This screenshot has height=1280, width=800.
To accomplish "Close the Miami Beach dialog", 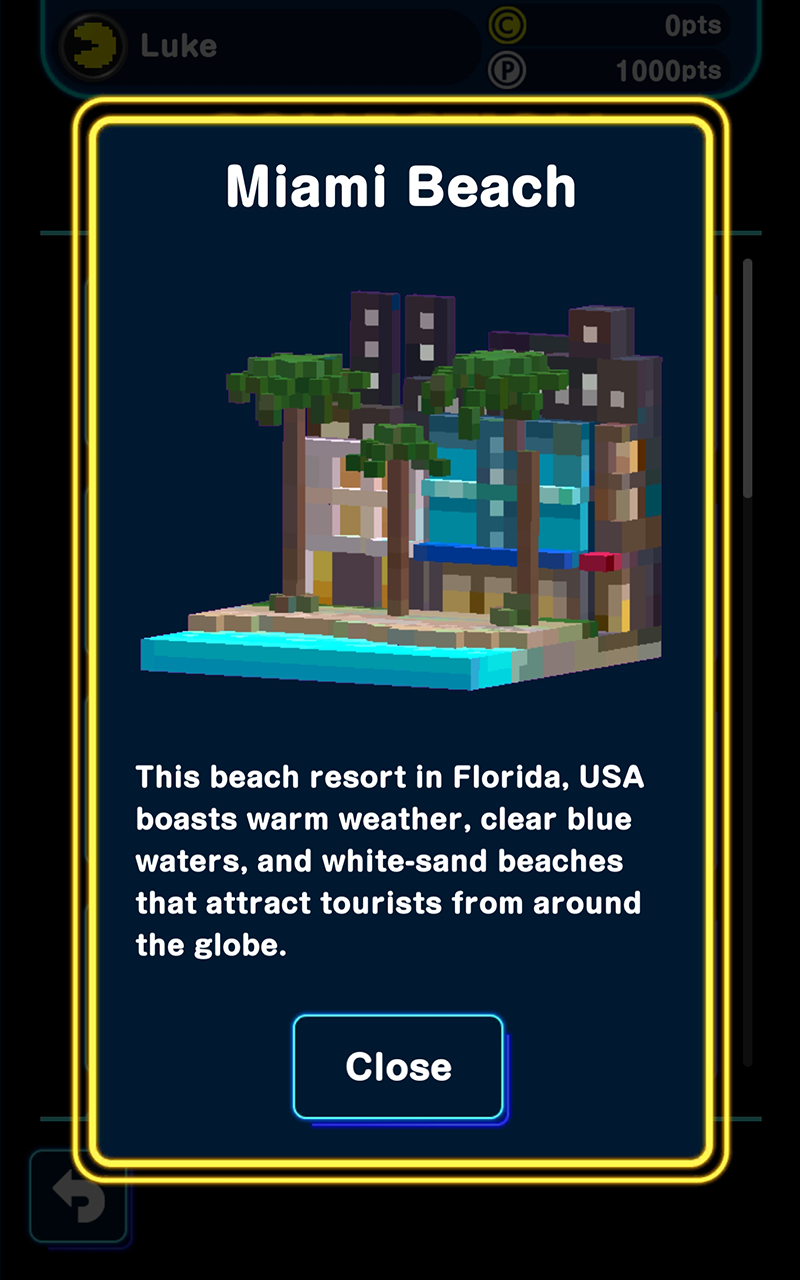I will tap(398, 1066).
